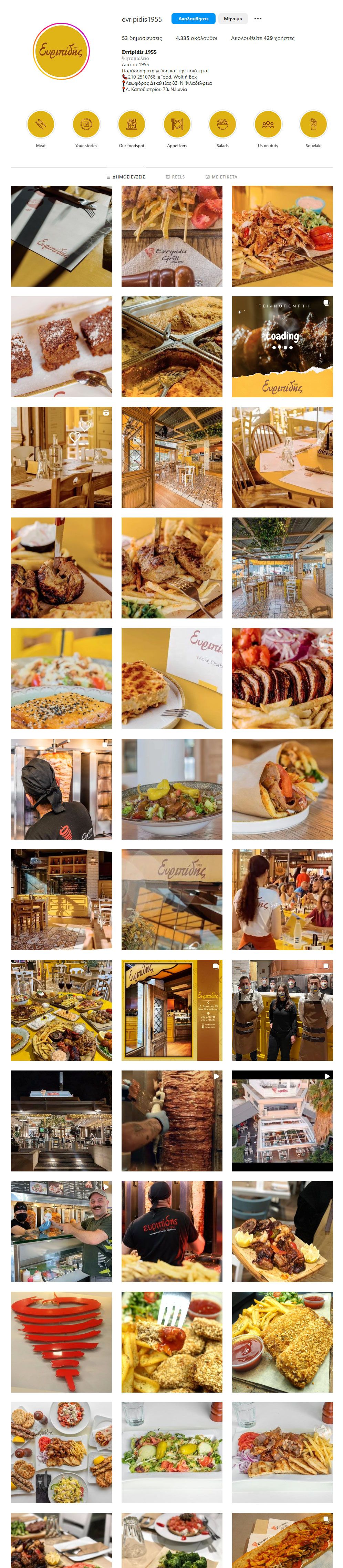The width and height of the screenshot is (343, 1568).
Task: Open the Meat story highlight
Action: [41, 124]
